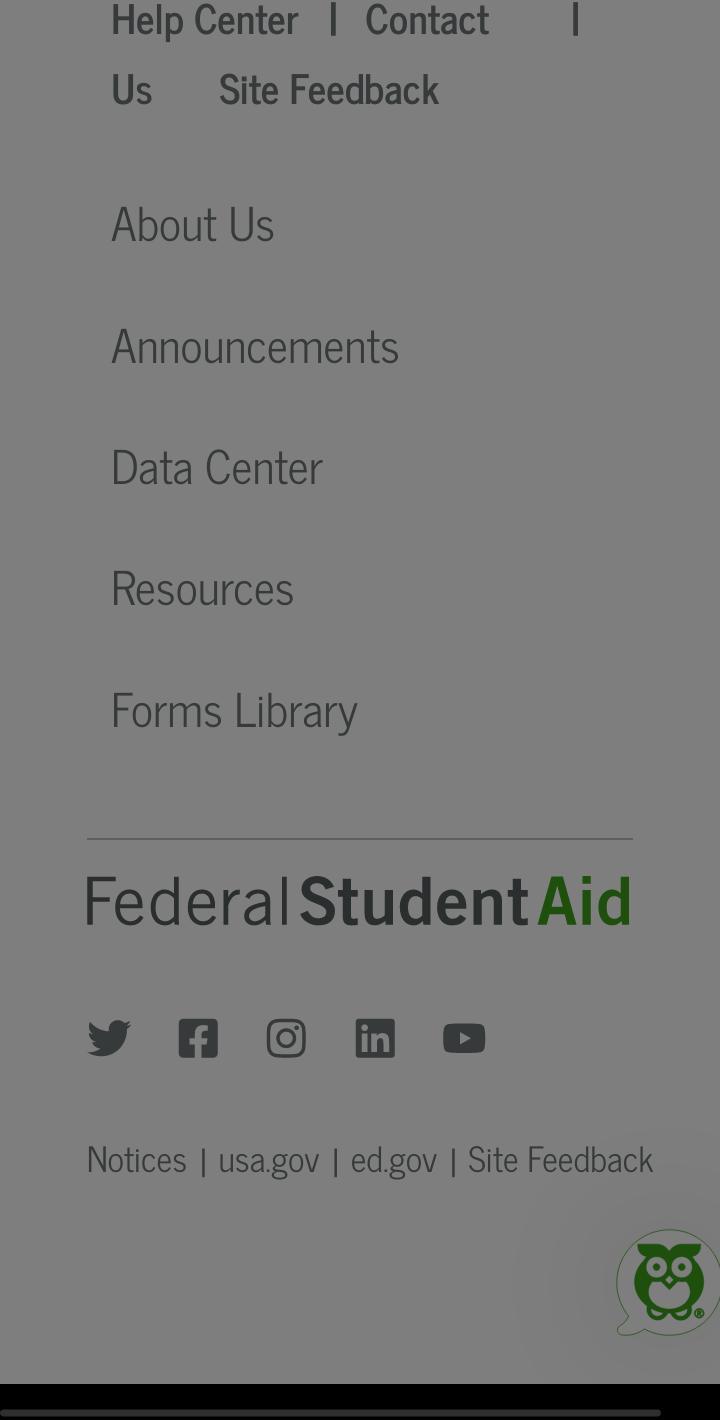Click Site Feedback in the bottom row
Image resolution: width=720 pixels, height=1420 pixels.
pos(560,1159)
